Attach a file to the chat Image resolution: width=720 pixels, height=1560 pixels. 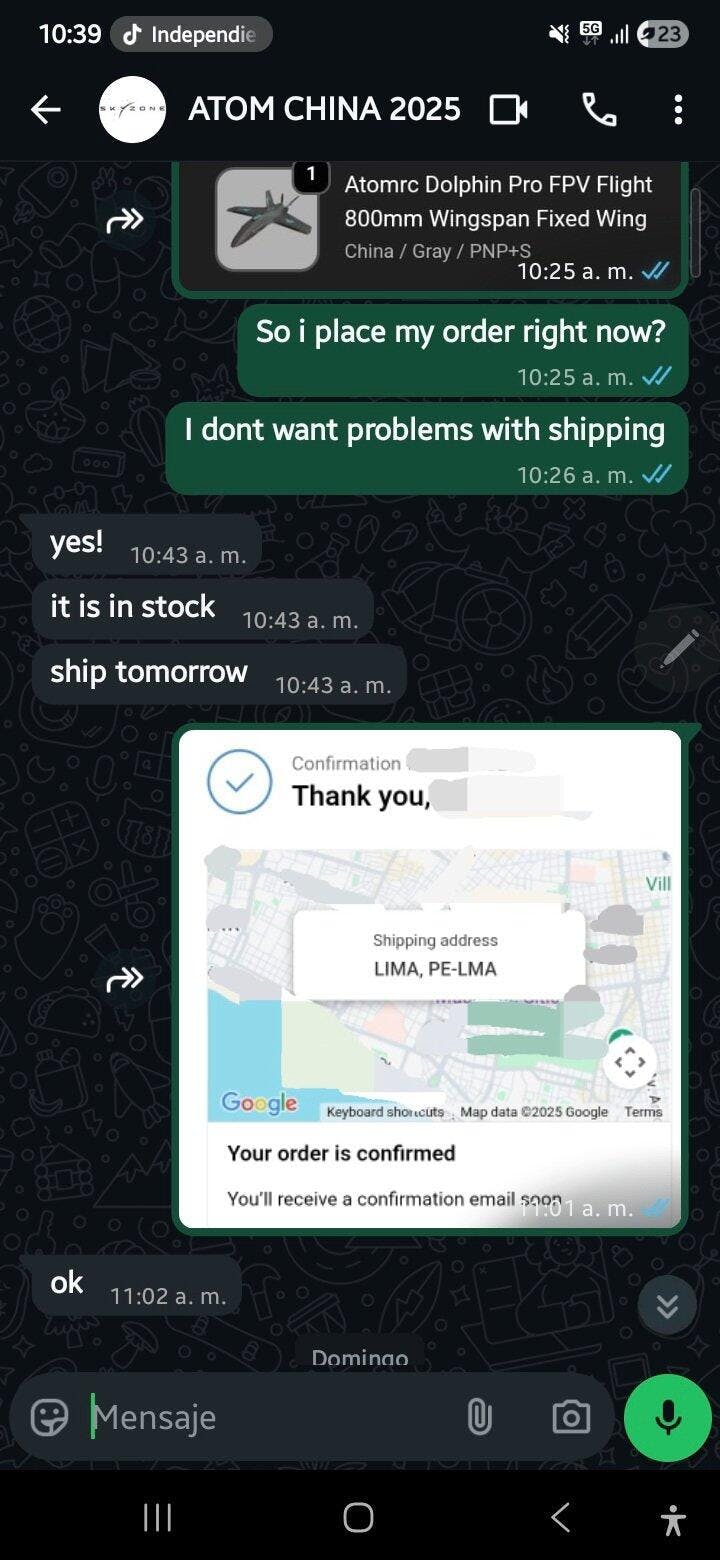coord(479,1417)
